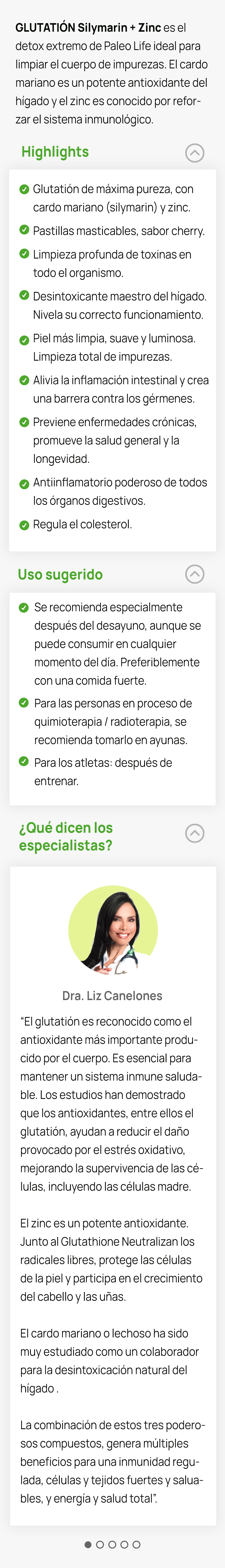The image size is (225, 1568).
Task: Collapse the Uso sugerido section
Action: click(195, 574)
